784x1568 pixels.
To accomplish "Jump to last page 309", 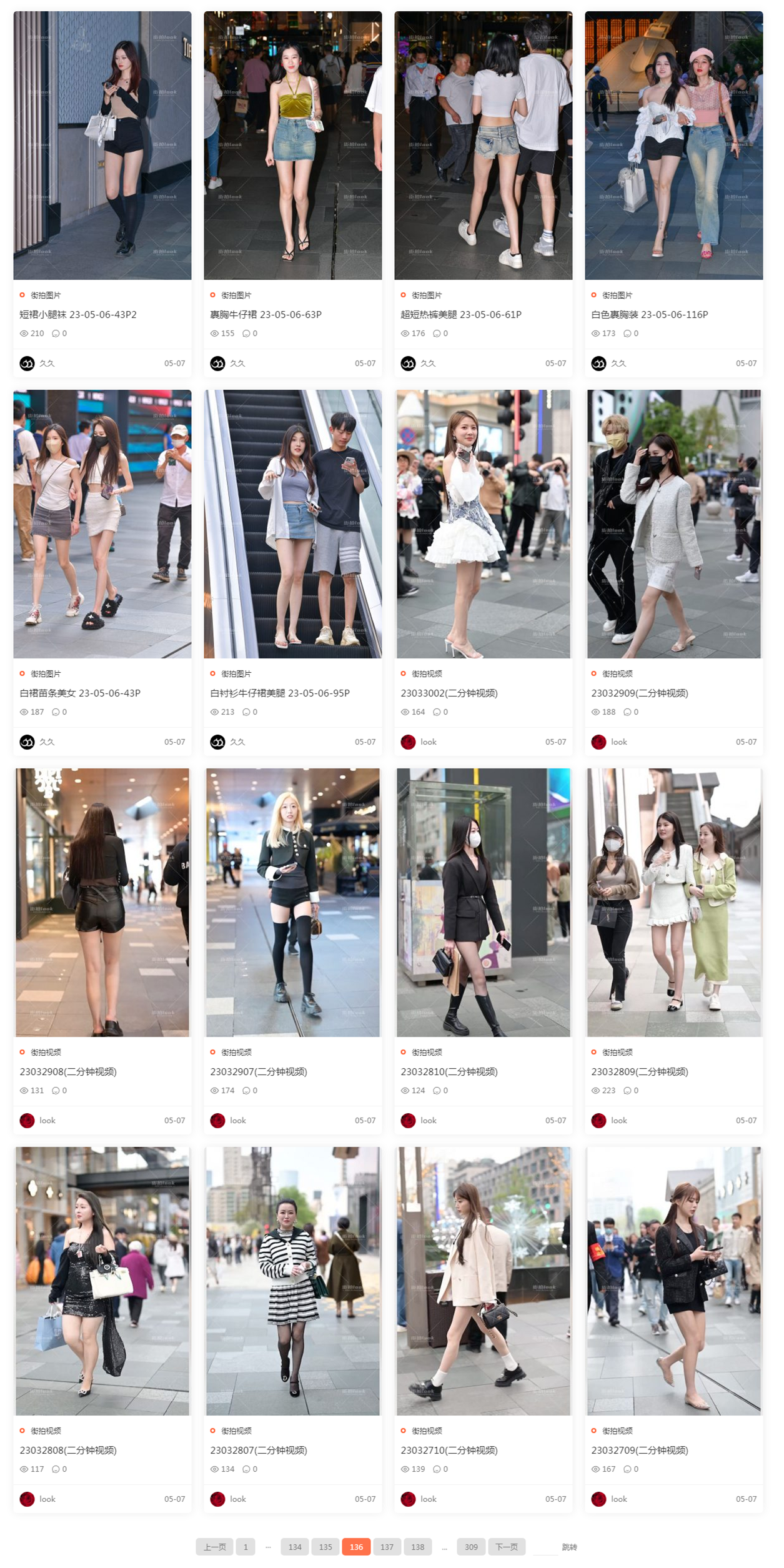I will [471, 1547].
